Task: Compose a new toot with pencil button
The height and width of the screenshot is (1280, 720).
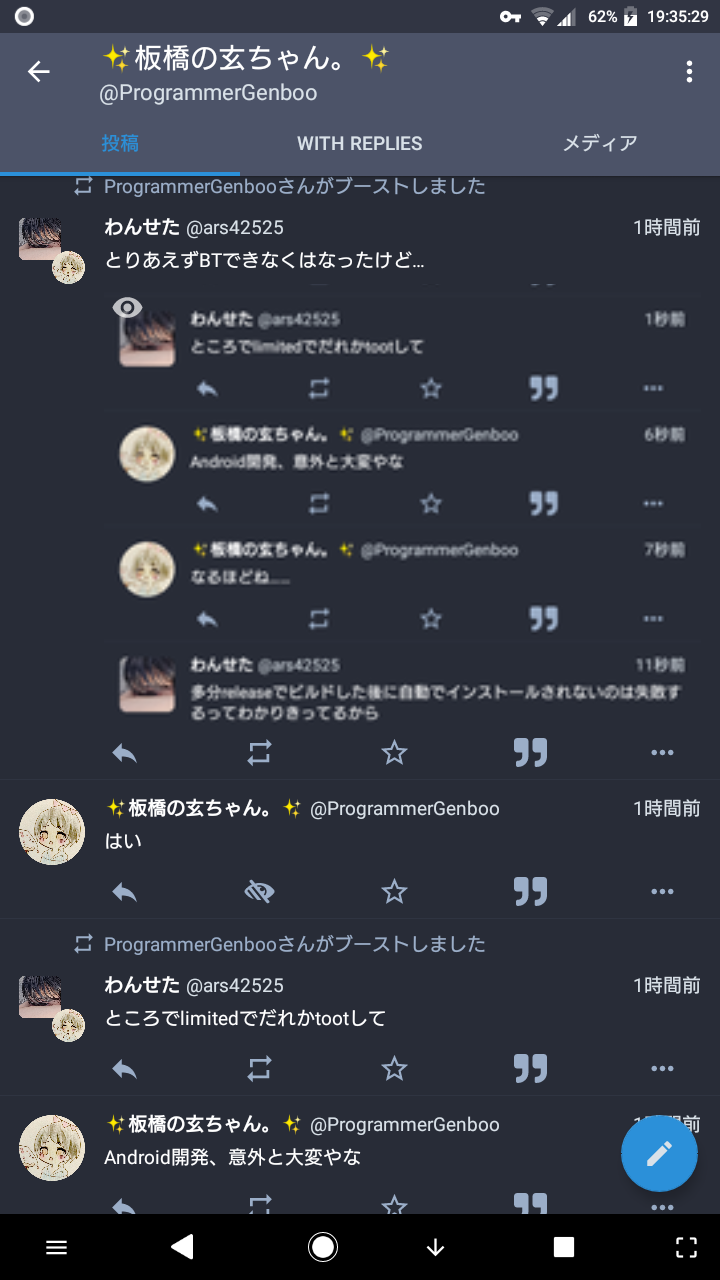Action: (659, 1155)
